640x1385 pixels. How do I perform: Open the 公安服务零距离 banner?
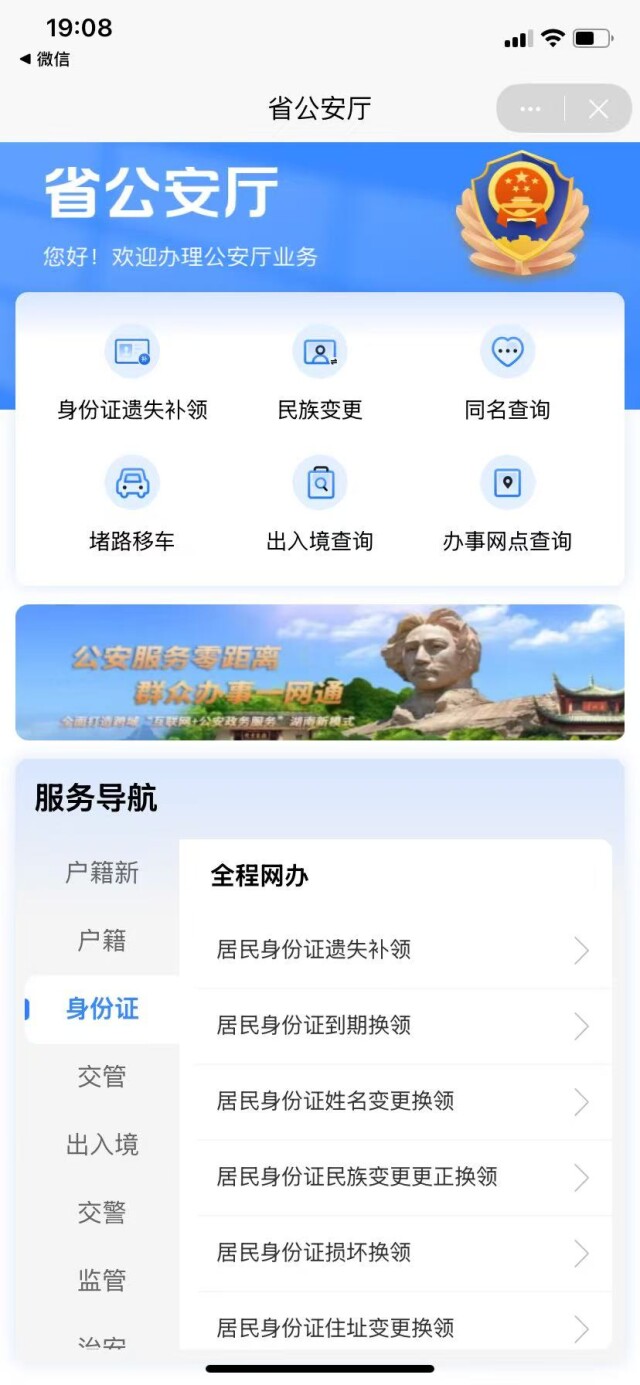(x=320, y=672)
